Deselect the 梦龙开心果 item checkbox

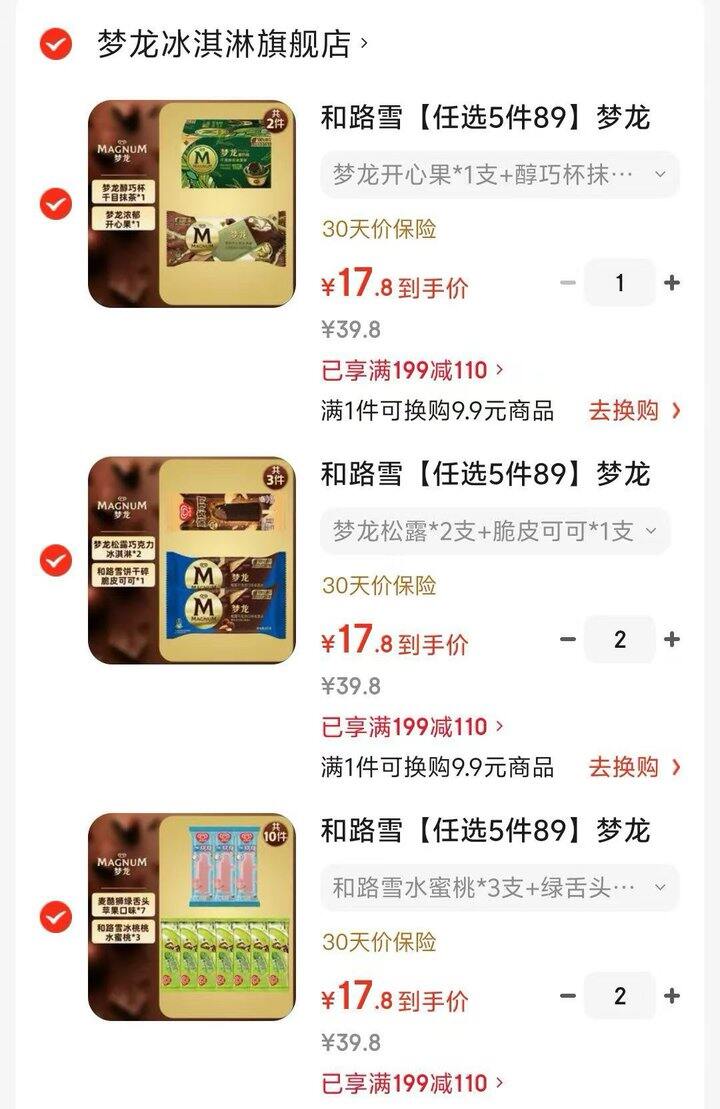[56, 204]
